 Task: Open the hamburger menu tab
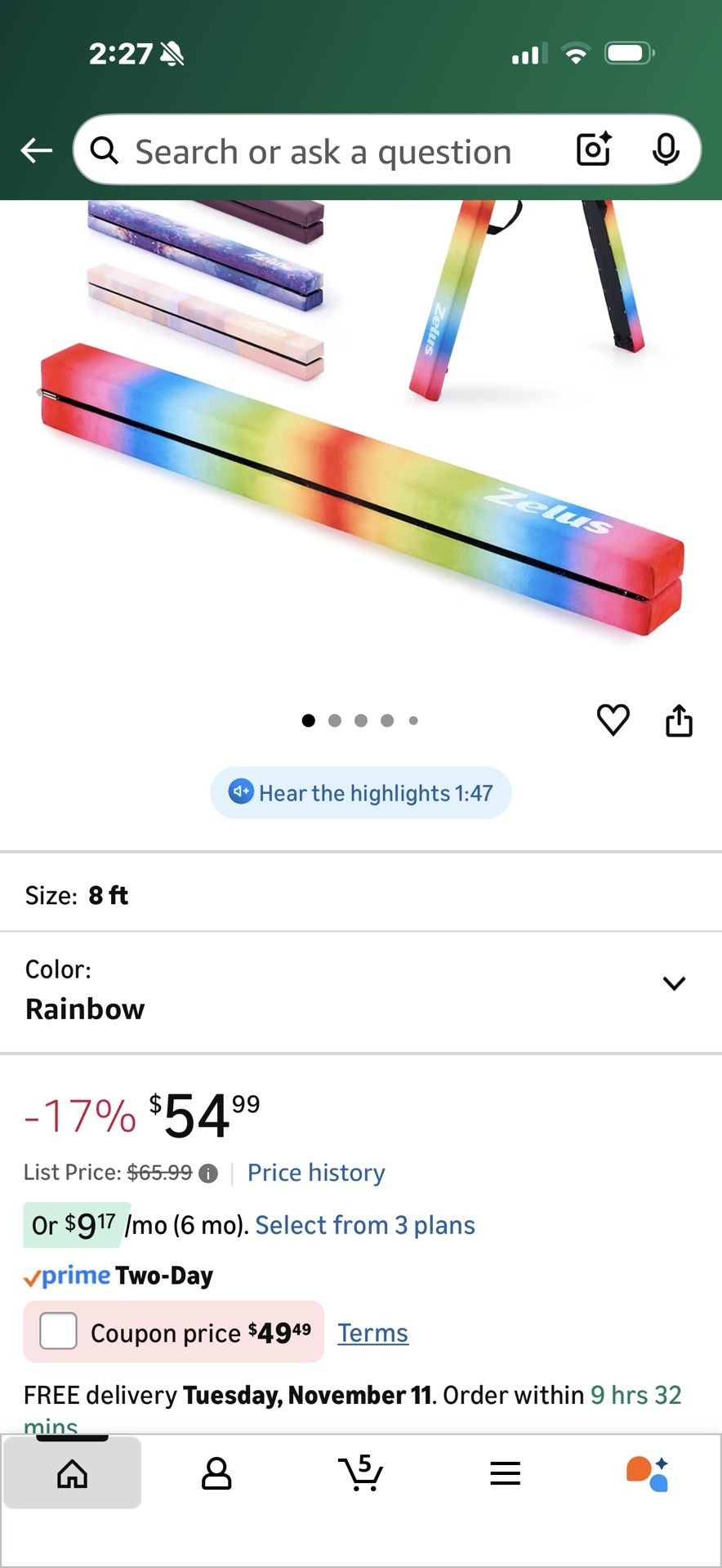pos(505,1473)
